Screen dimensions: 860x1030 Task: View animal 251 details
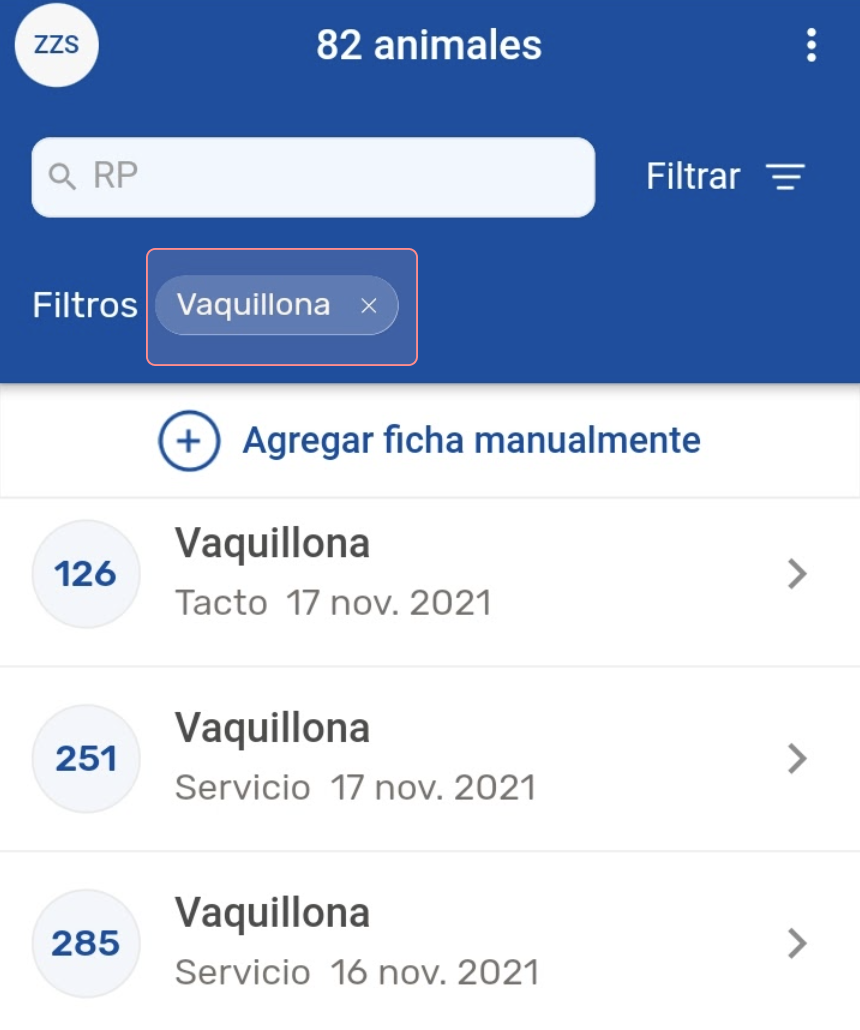[x=430, y=759]
